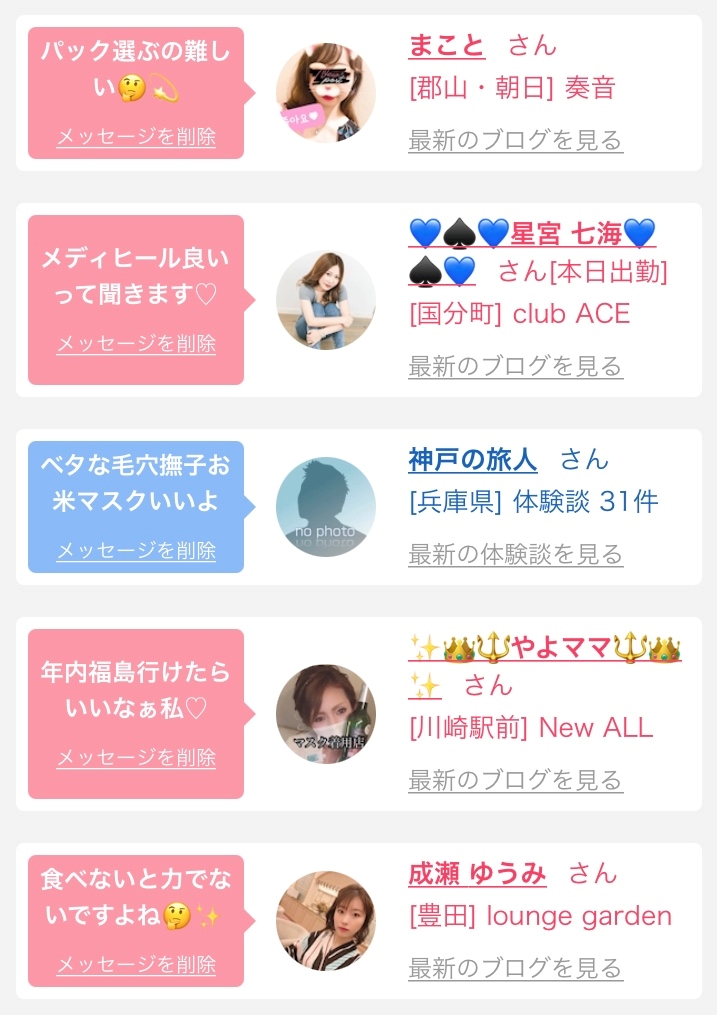The height and width of the screenshot is (1015, 717).
Task: Tap the no photo avatar of 神戸の旅人
Action: [325, 507]
